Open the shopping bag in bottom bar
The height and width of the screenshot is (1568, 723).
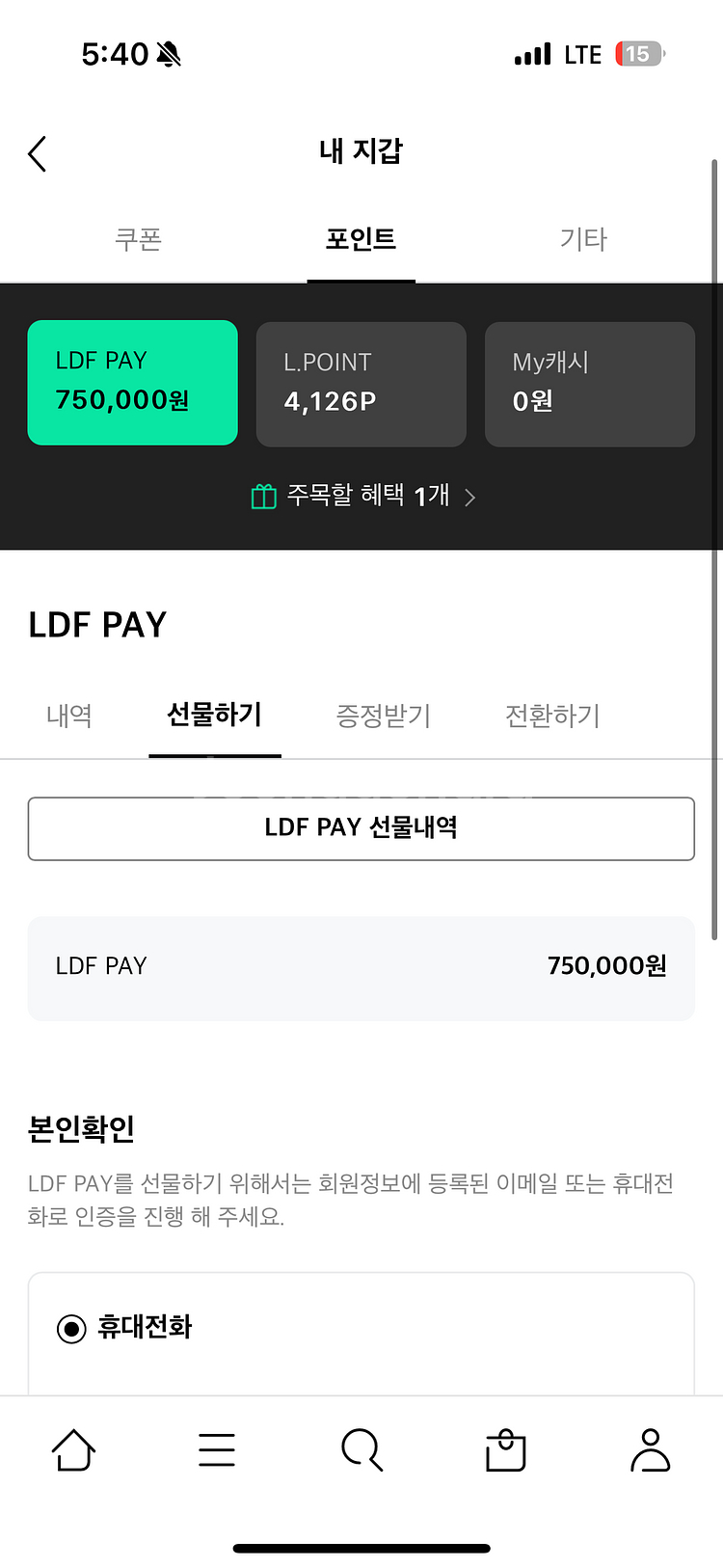pyautogui.click(x=506, y=1450)
